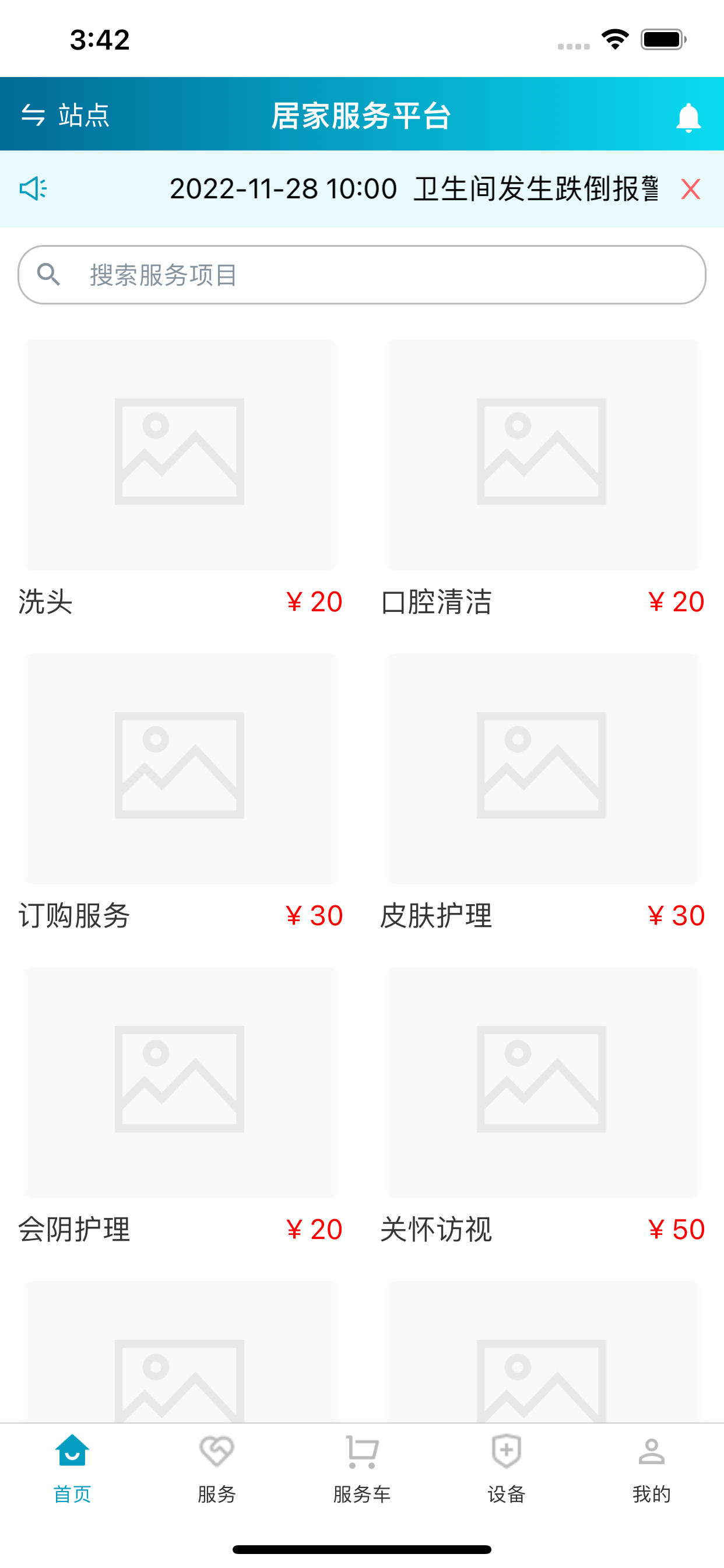724x1568 pixels.
Task: Dismiss the fall alarm notice banner
Action: pyautogui.click(x=691, y=188)
